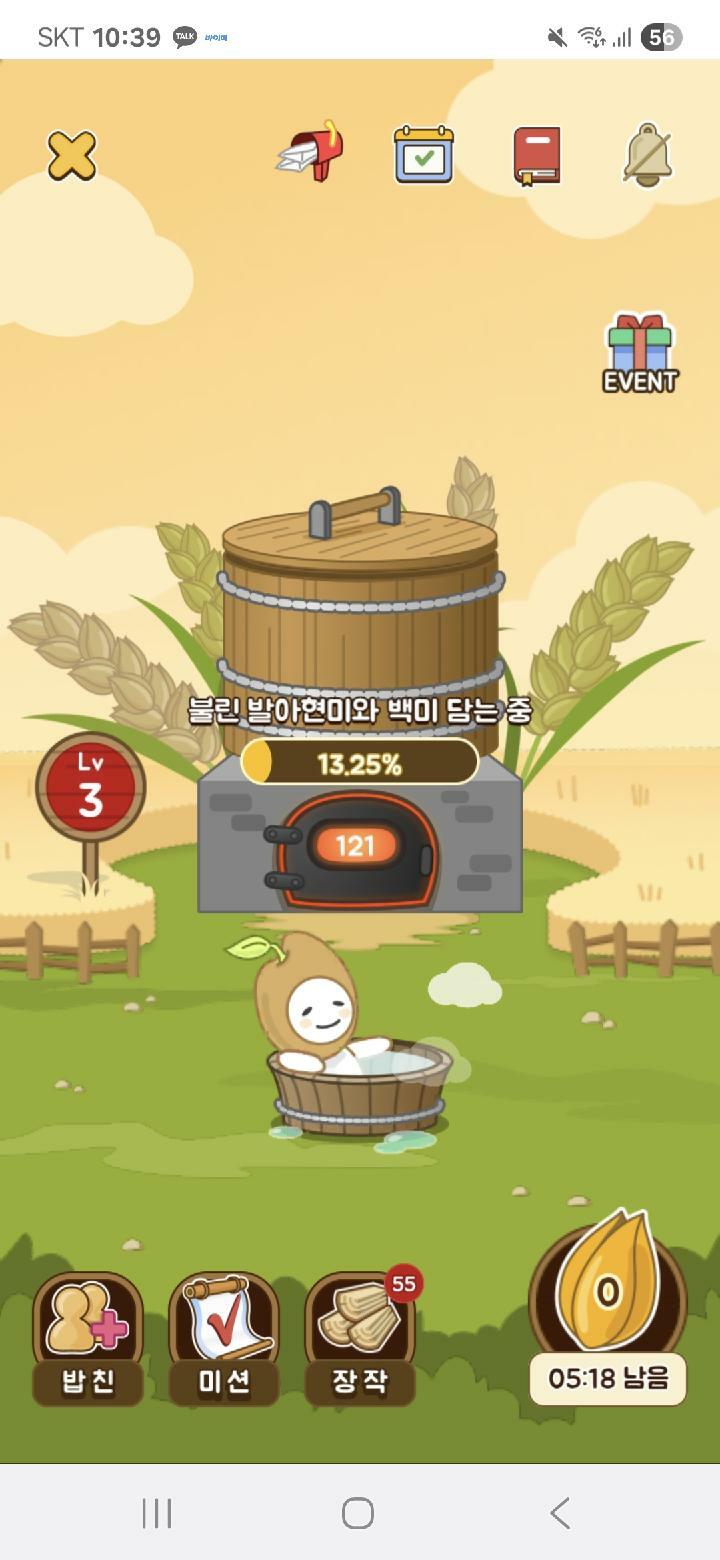
Task: Toggle the muted notification bell
Action: point(648,155)
